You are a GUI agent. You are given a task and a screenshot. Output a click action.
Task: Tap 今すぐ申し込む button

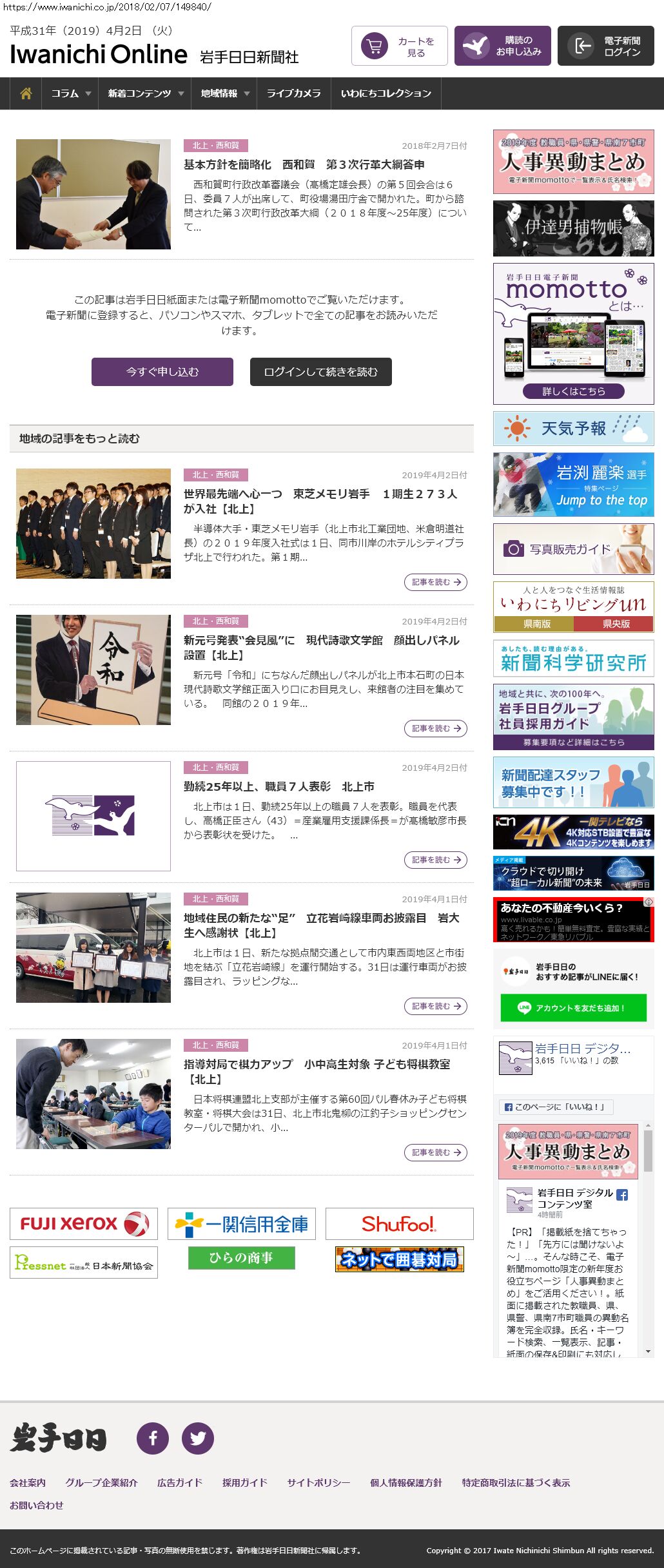point(162,372)
